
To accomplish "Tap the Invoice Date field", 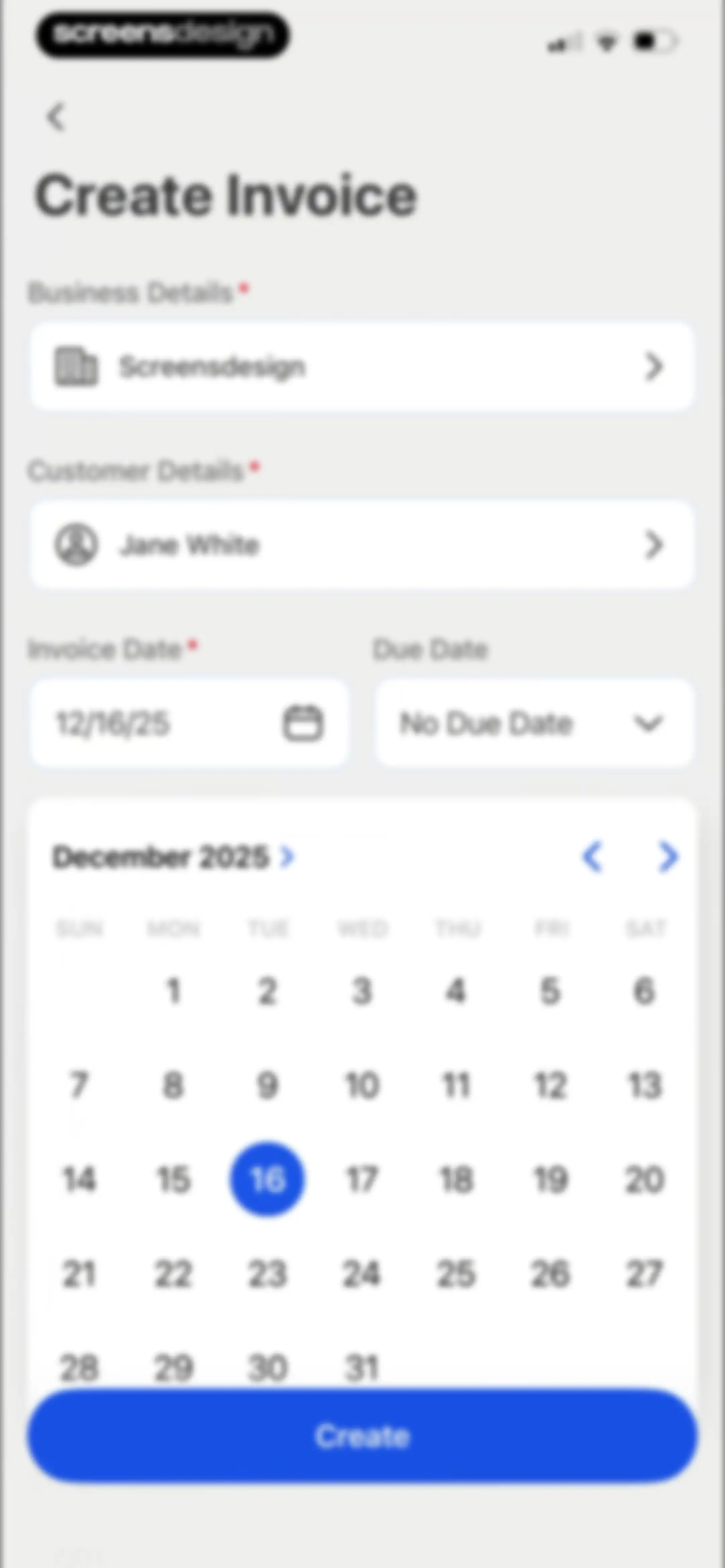I will [x=189, y=723].
